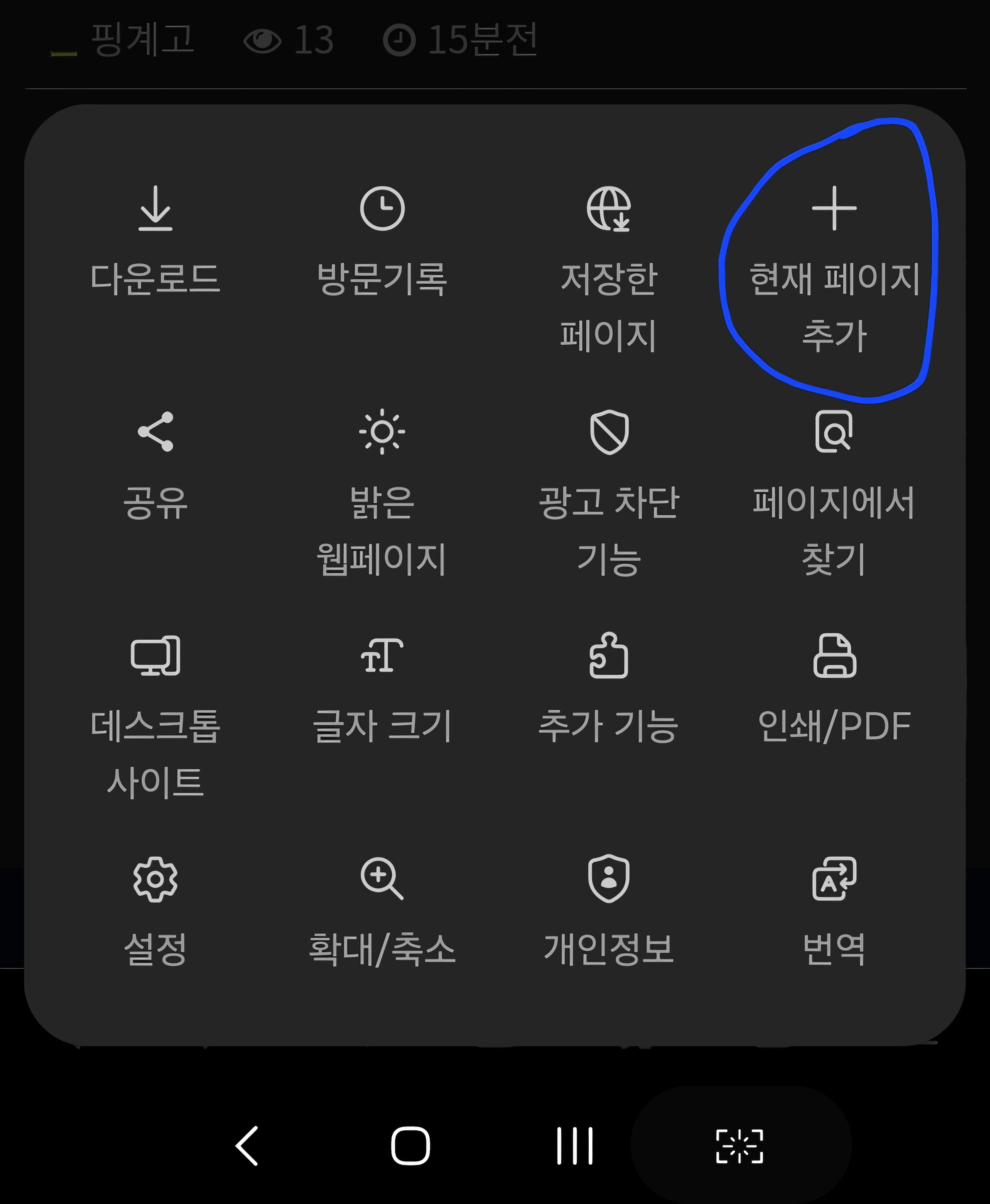The width and height of the screenshot is (990, 1204).
Task: Open 방문기록 browsing history
Action: click(382, 240)
